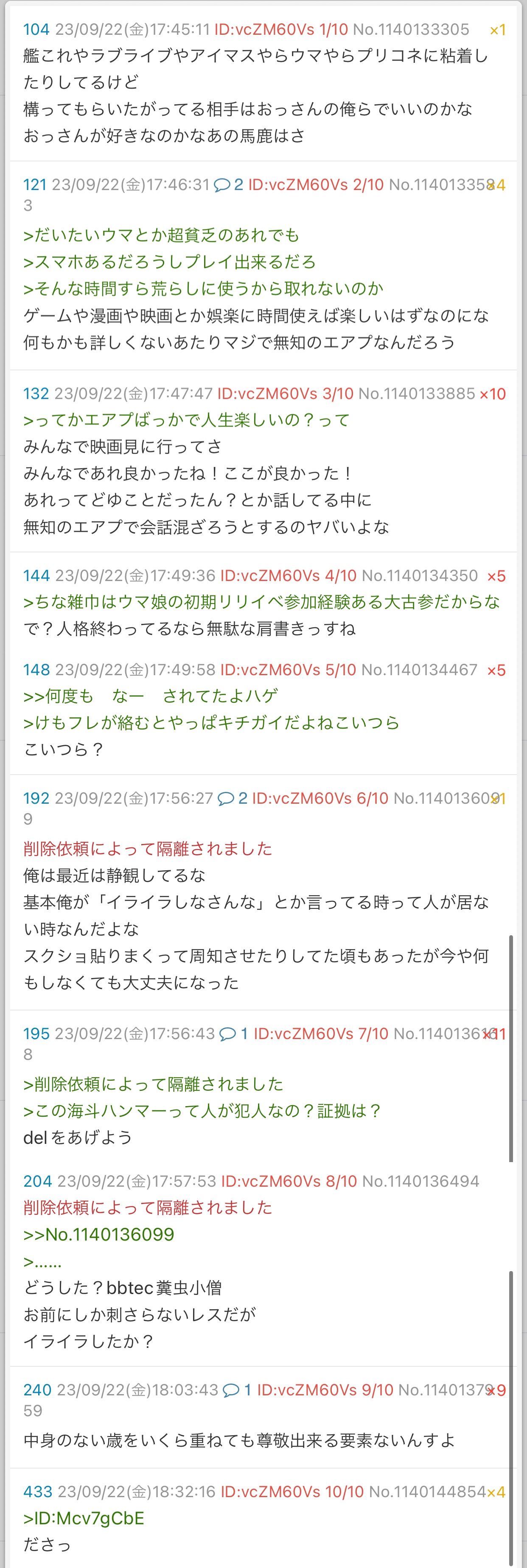Show replies to post 192
527x1568 pixels.
pyautogui.click(x=232, y=799)
